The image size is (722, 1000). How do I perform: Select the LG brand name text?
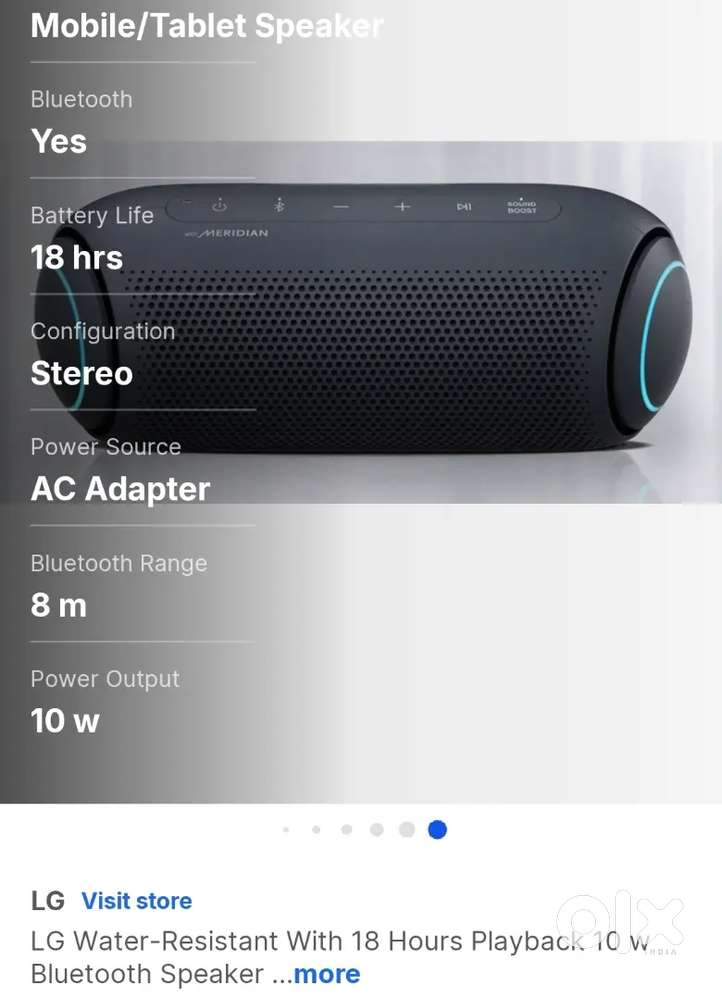(x=47, y=901)
